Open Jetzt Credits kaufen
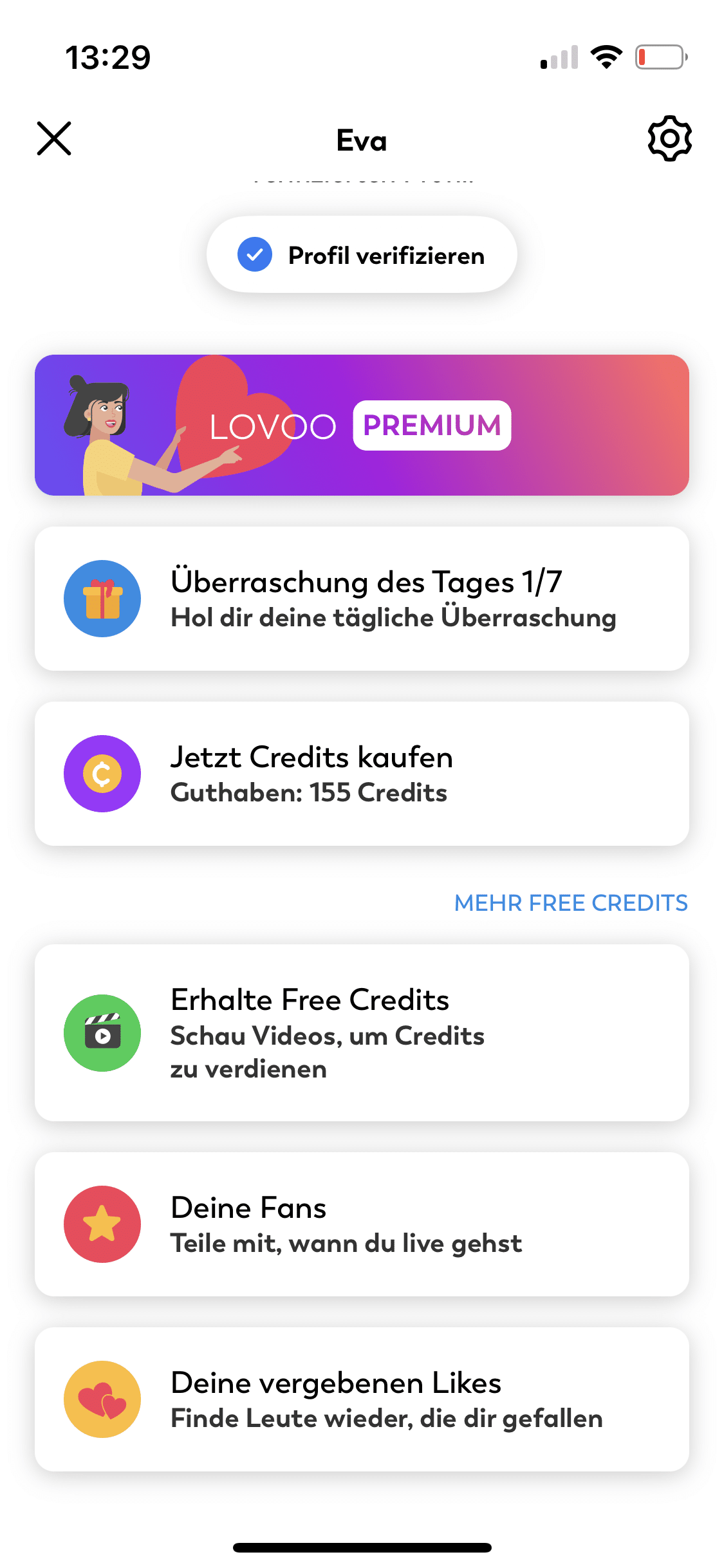The image size is (724, 1568). 362,774
